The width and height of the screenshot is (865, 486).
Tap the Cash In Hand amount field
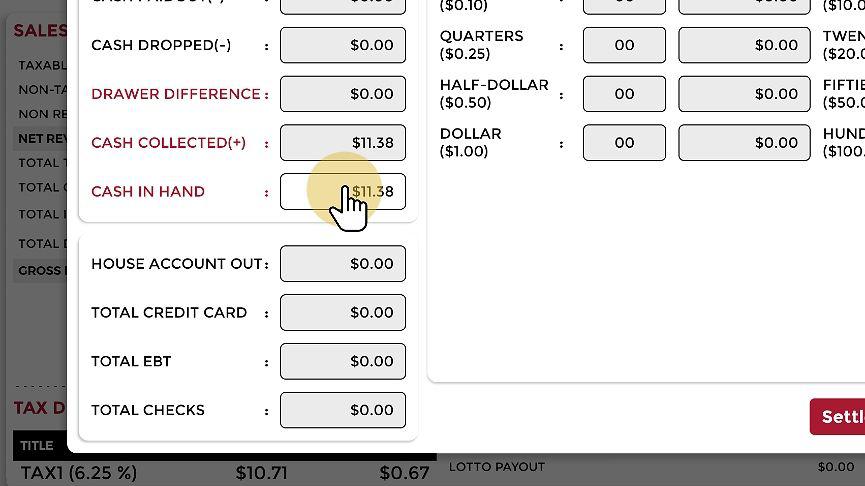coord(342,191)
